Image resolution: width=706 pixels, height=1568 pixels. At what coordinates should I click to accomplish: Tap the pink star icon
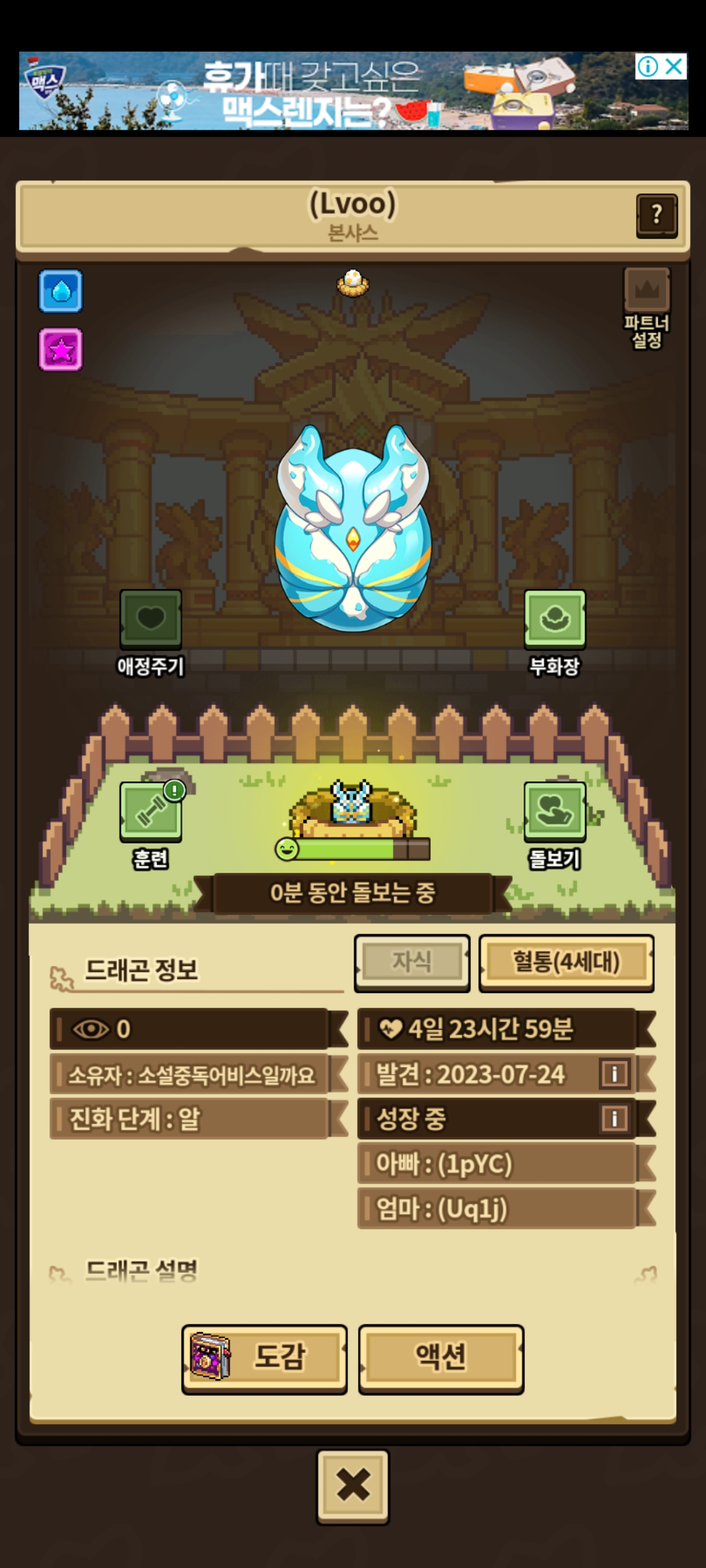click(x=61, y=350)
